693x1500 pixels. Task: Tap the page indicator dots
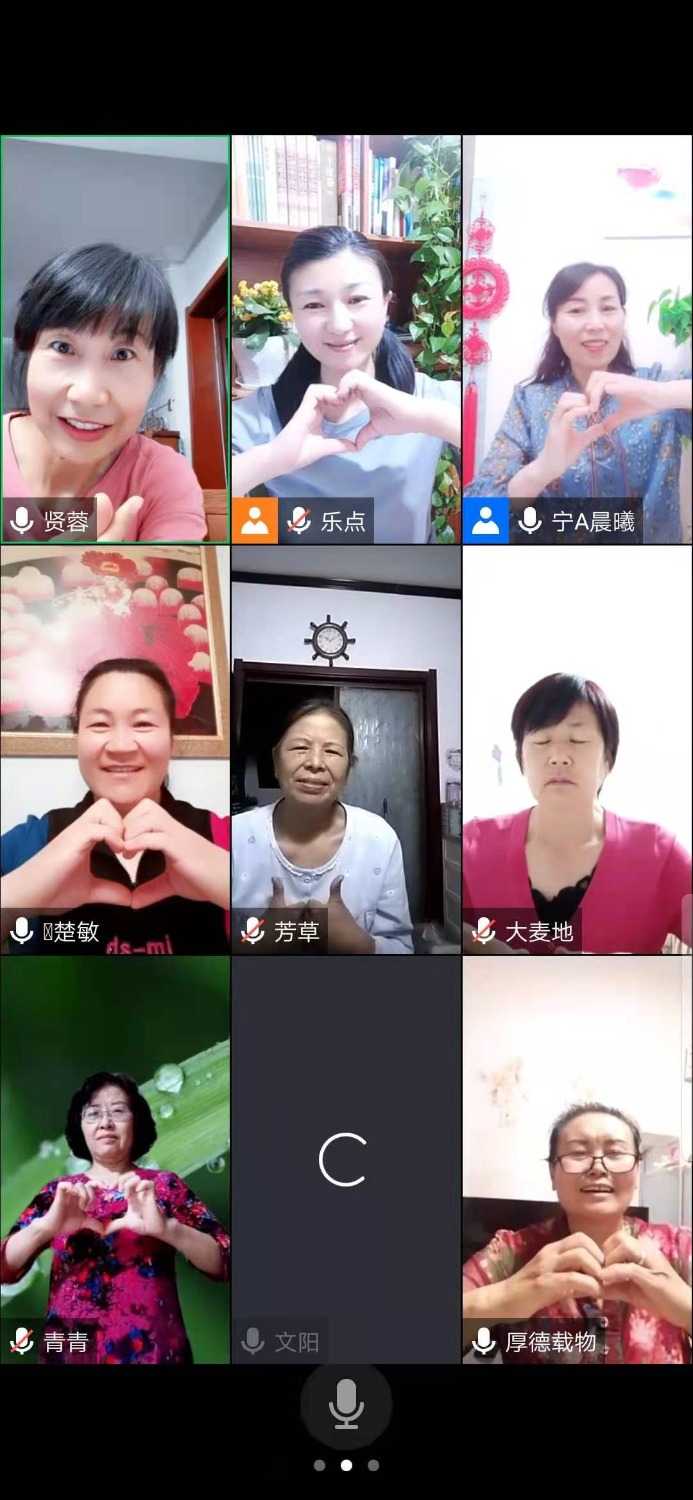click(346, 1465)
